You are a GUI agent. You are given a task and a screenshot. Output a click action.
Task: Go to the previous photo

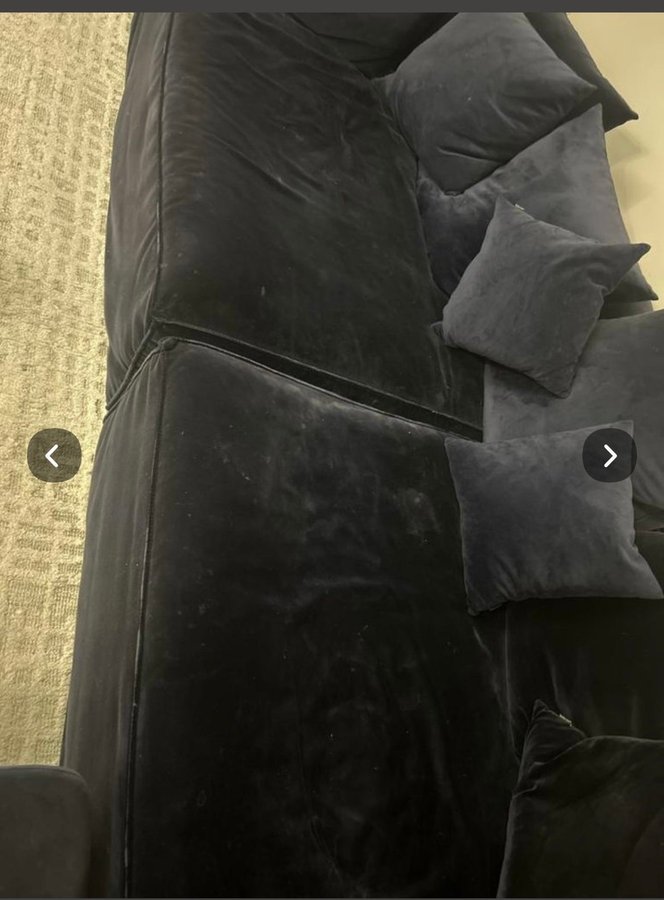click(54, 456)
